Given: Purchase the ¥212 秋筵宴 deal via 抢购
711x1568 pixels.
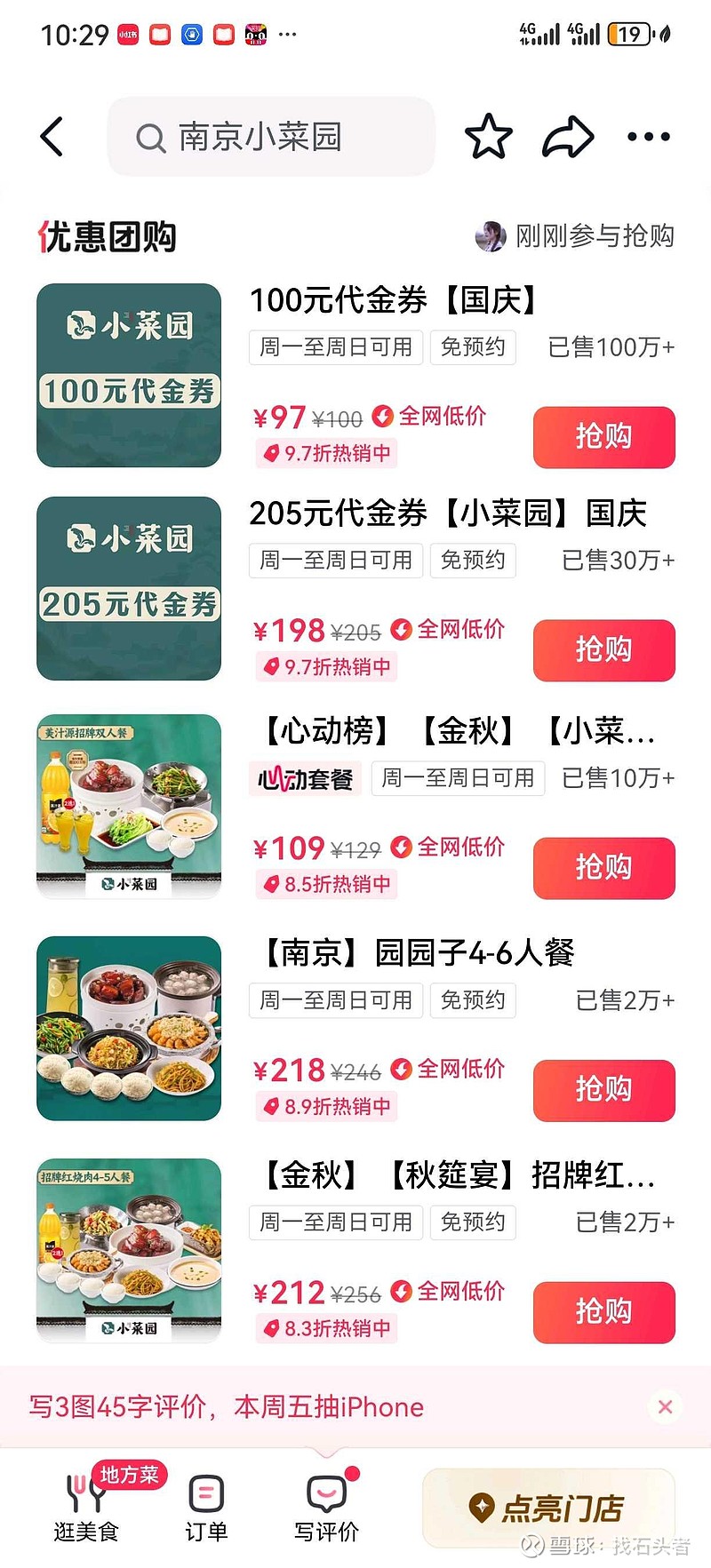Looking at the screenshot, I should (603, 1312).
